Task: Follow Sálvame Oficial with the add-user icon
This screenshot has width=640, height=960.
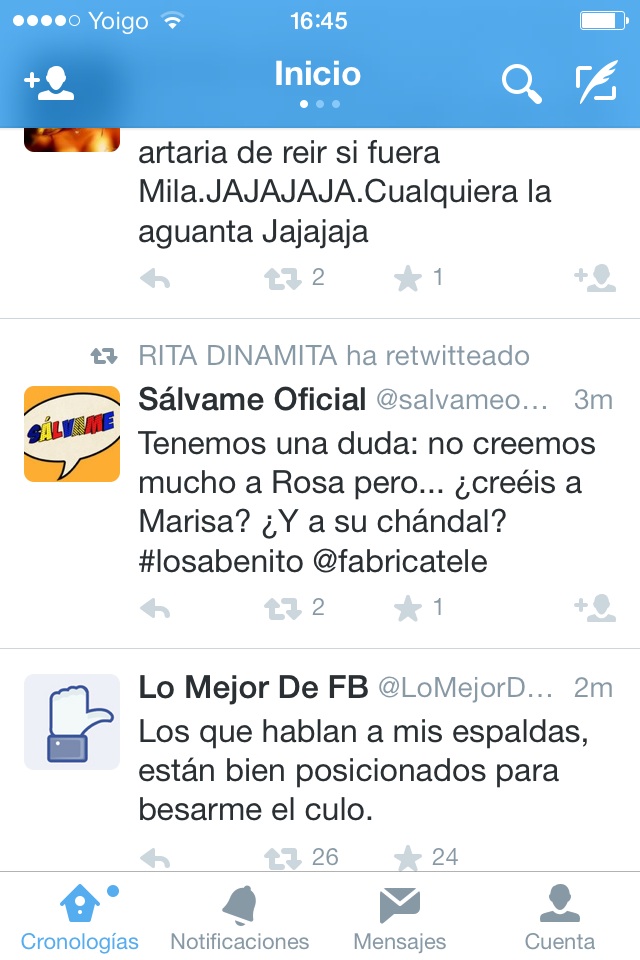Action: (x=595, y=607)
